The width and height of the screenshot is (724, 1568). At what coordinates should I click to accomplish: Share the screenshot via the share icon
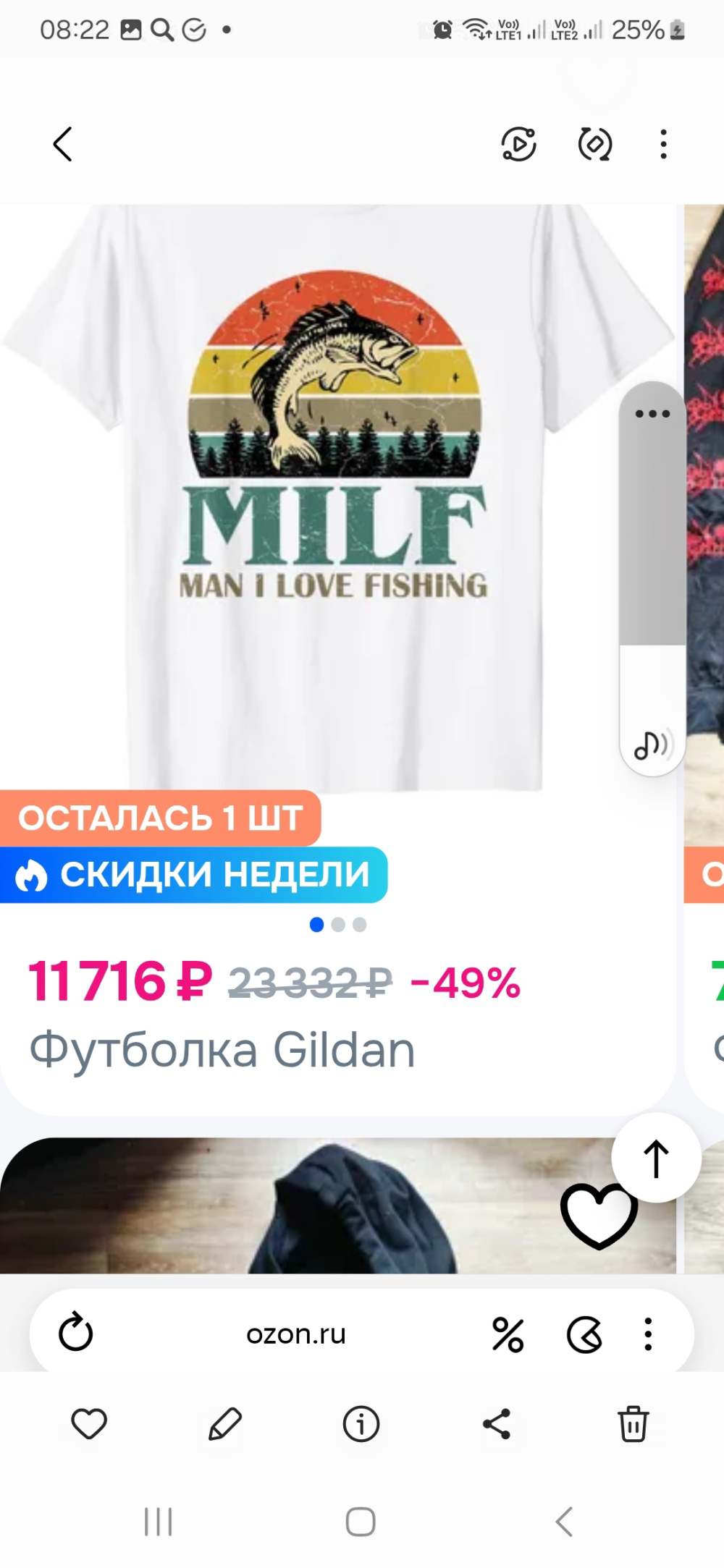click(x=497, y=1424)
